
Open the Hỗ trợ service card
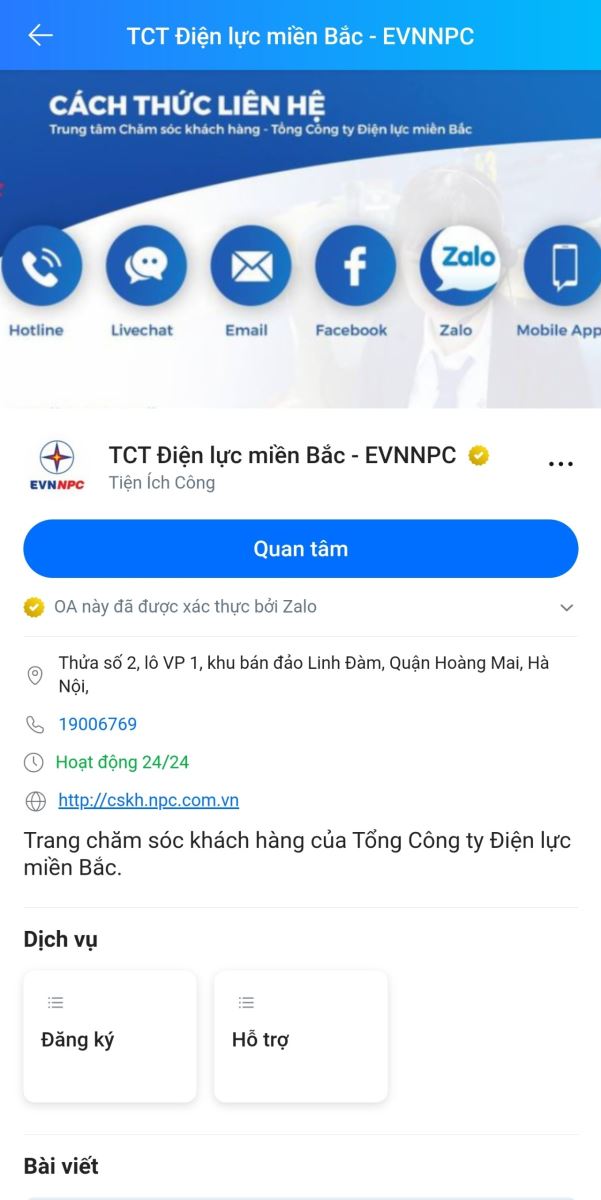click(x=300, y=1036)
